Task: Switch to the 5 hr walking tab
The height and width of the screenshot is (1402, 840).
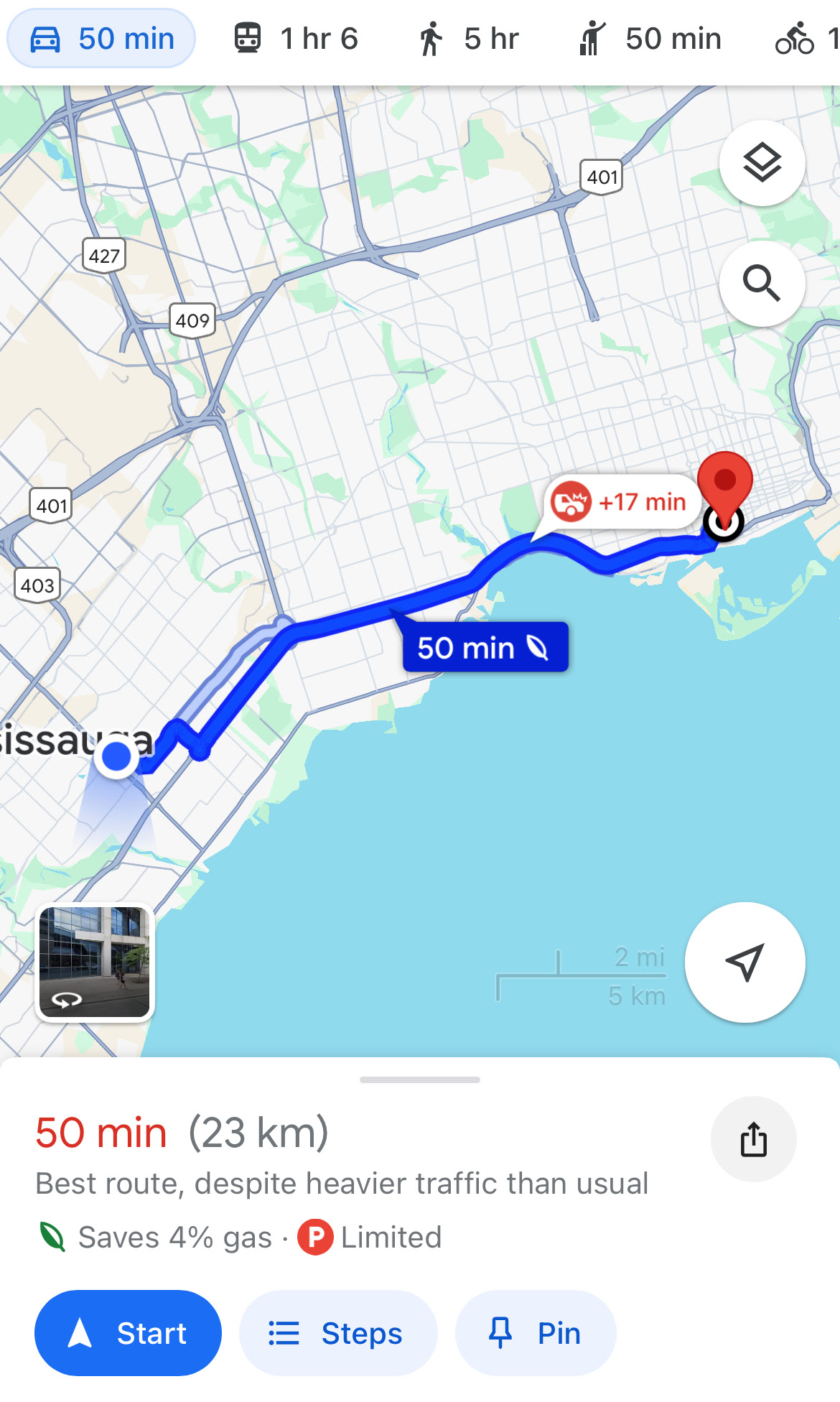Action: [x=468, y=39]
